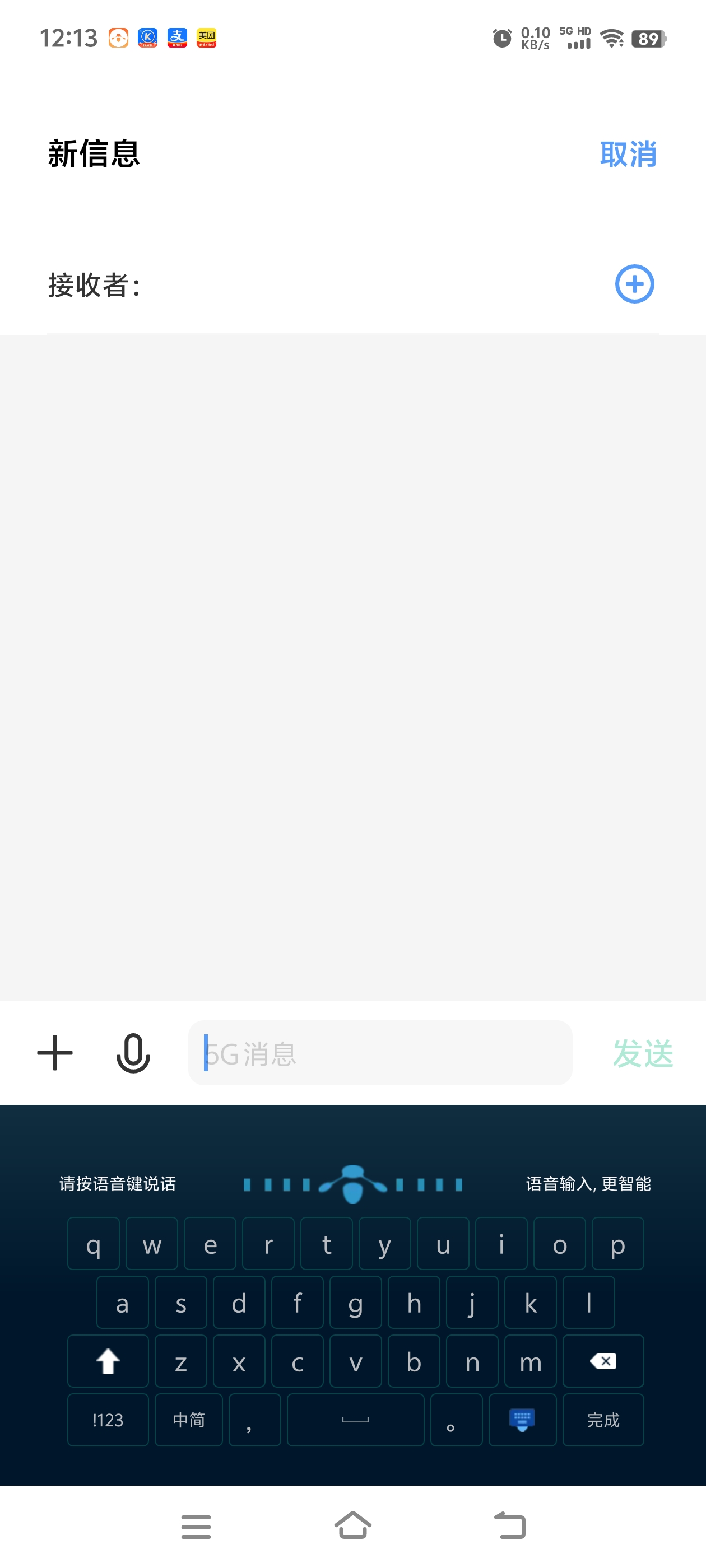This screenshot has height=1568, width=706.
Task: Cancel the new message with 取消
Action: click(628, 154)
